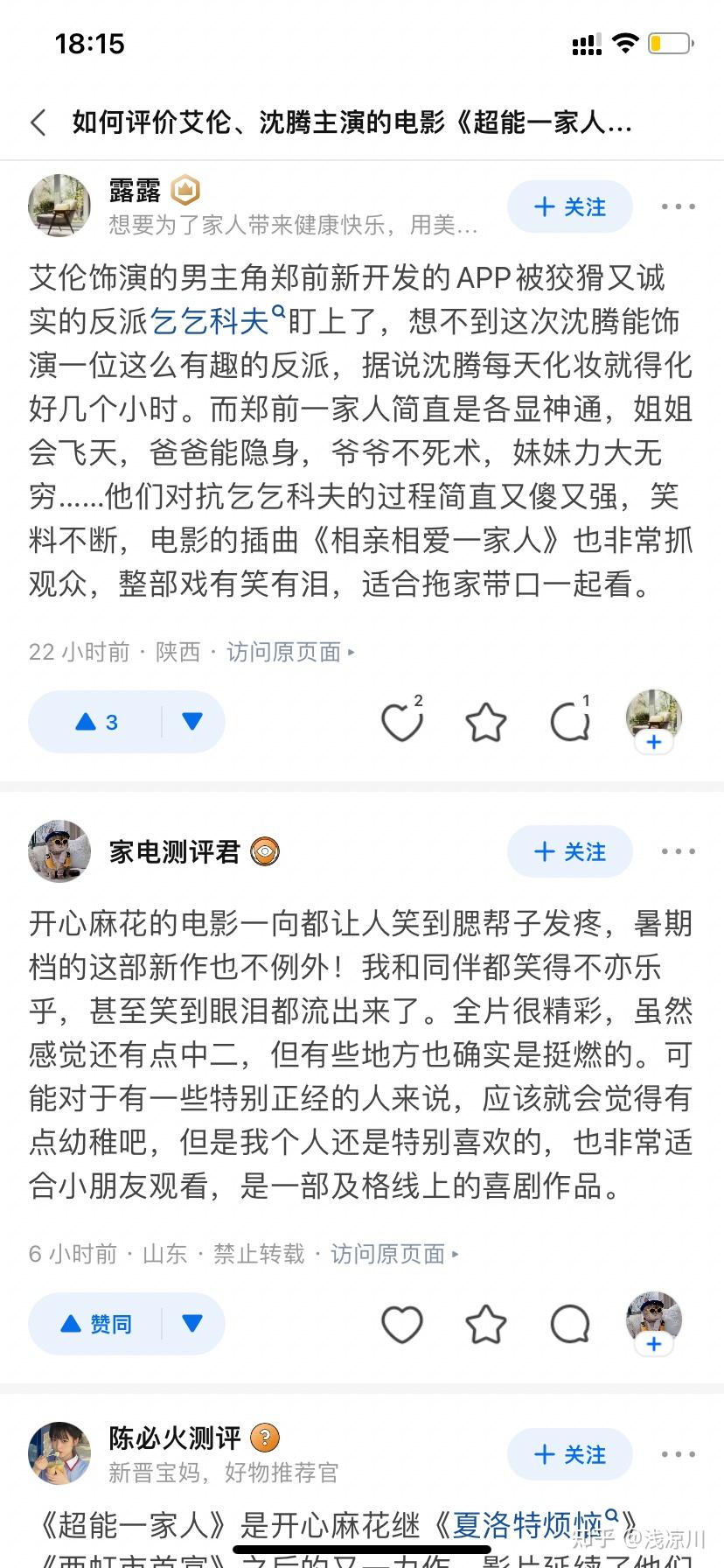
Task: Comment on 家电测评君's answer
Action: [x=570, y=1324]
